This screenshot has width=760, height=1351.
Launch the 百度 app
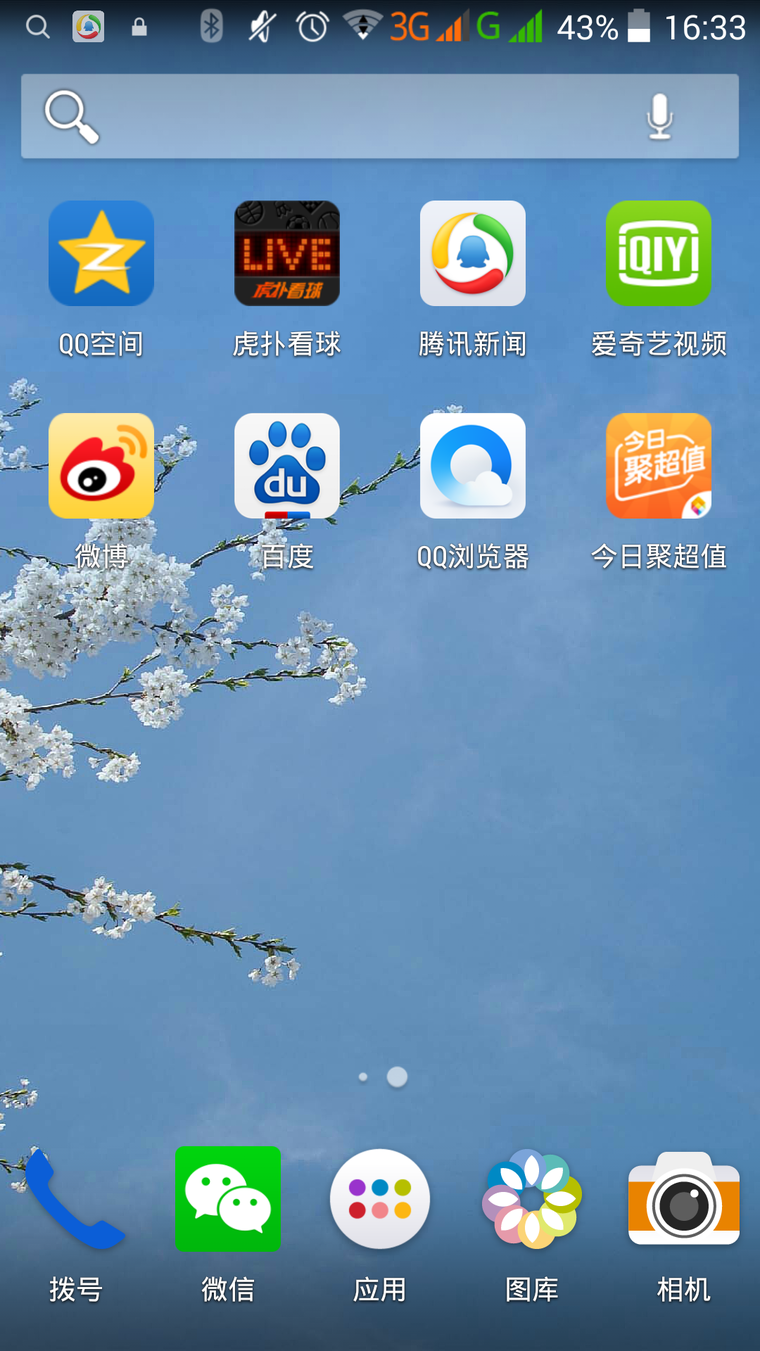(287, 466)
